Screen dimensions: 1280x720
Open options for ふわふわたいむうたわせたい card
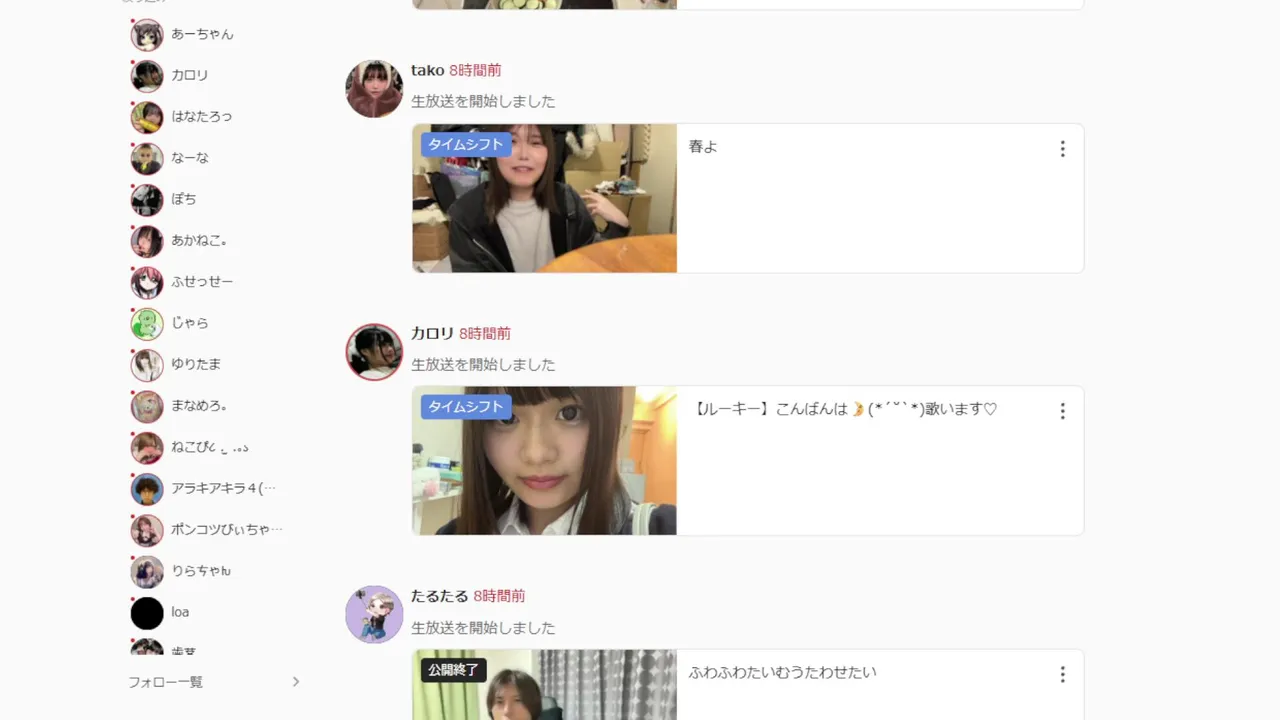1062,675
